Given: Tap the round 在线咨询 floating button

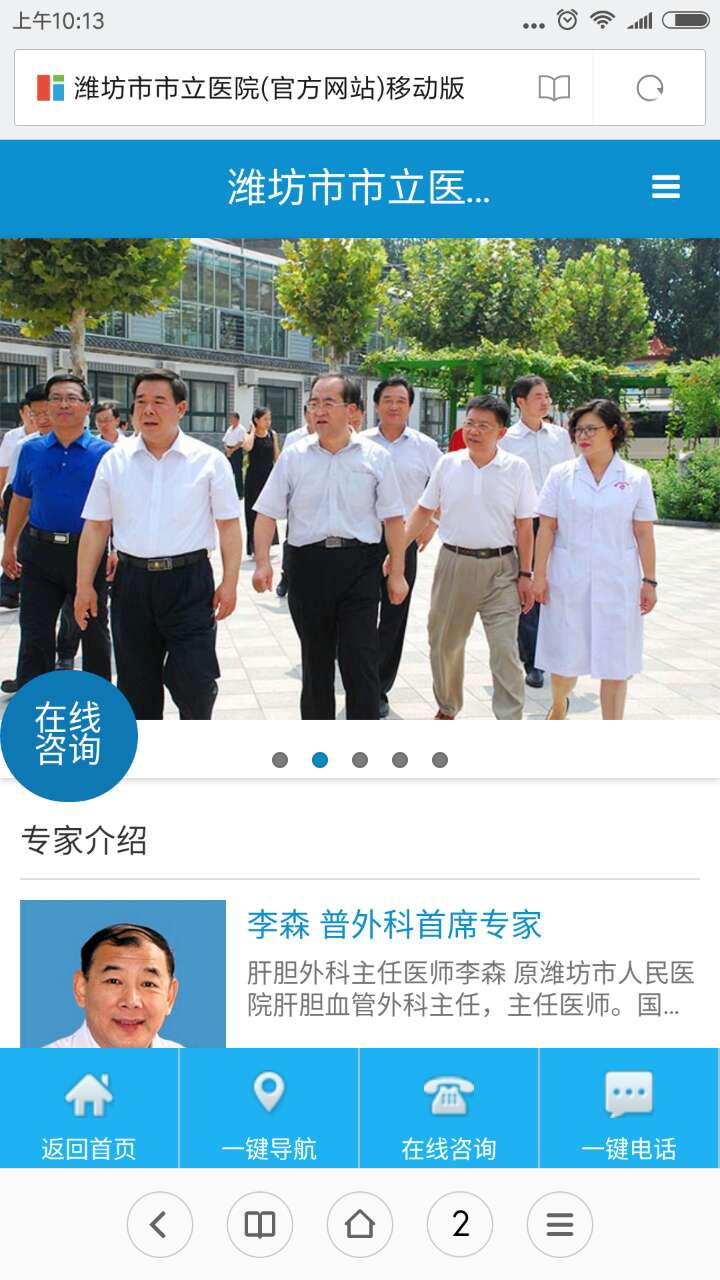Looking at the screenshot, I should (x=68, y=735).
